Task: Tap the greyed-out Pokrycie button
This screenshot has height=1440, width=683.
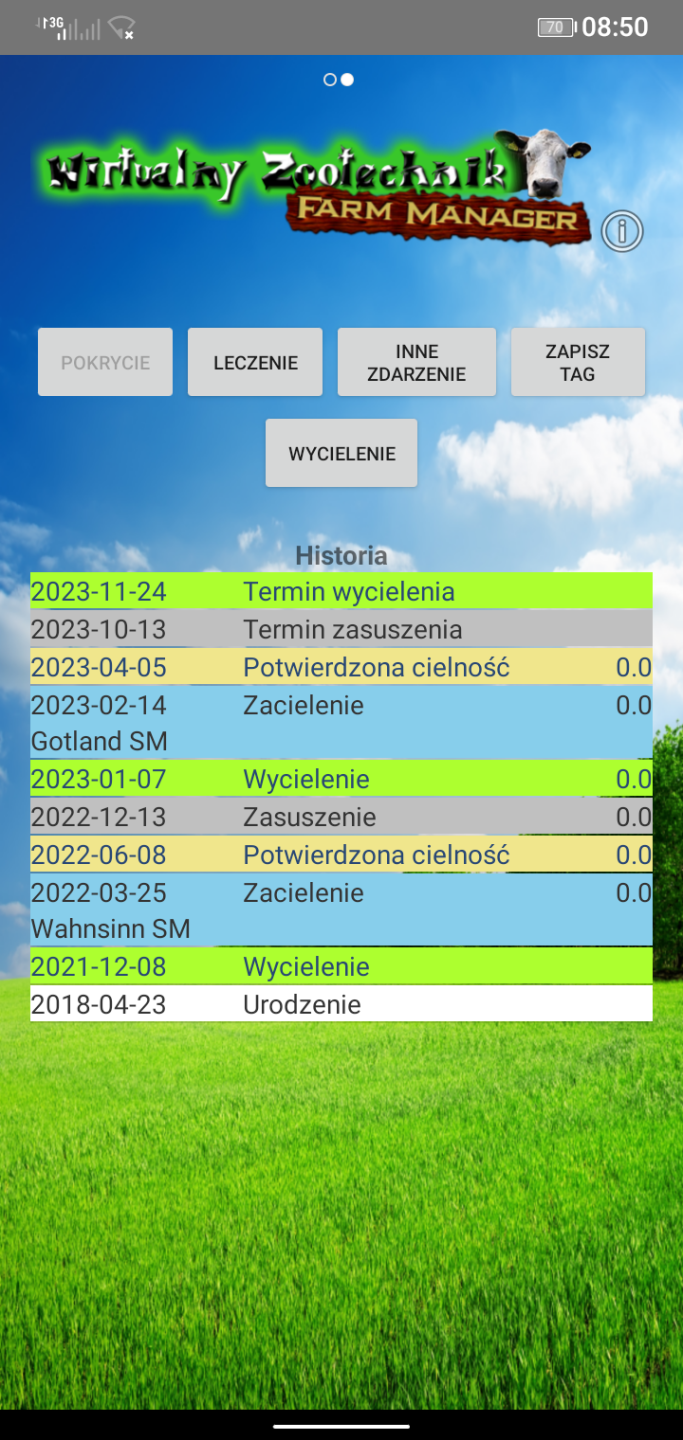Action: coord(105,363)
